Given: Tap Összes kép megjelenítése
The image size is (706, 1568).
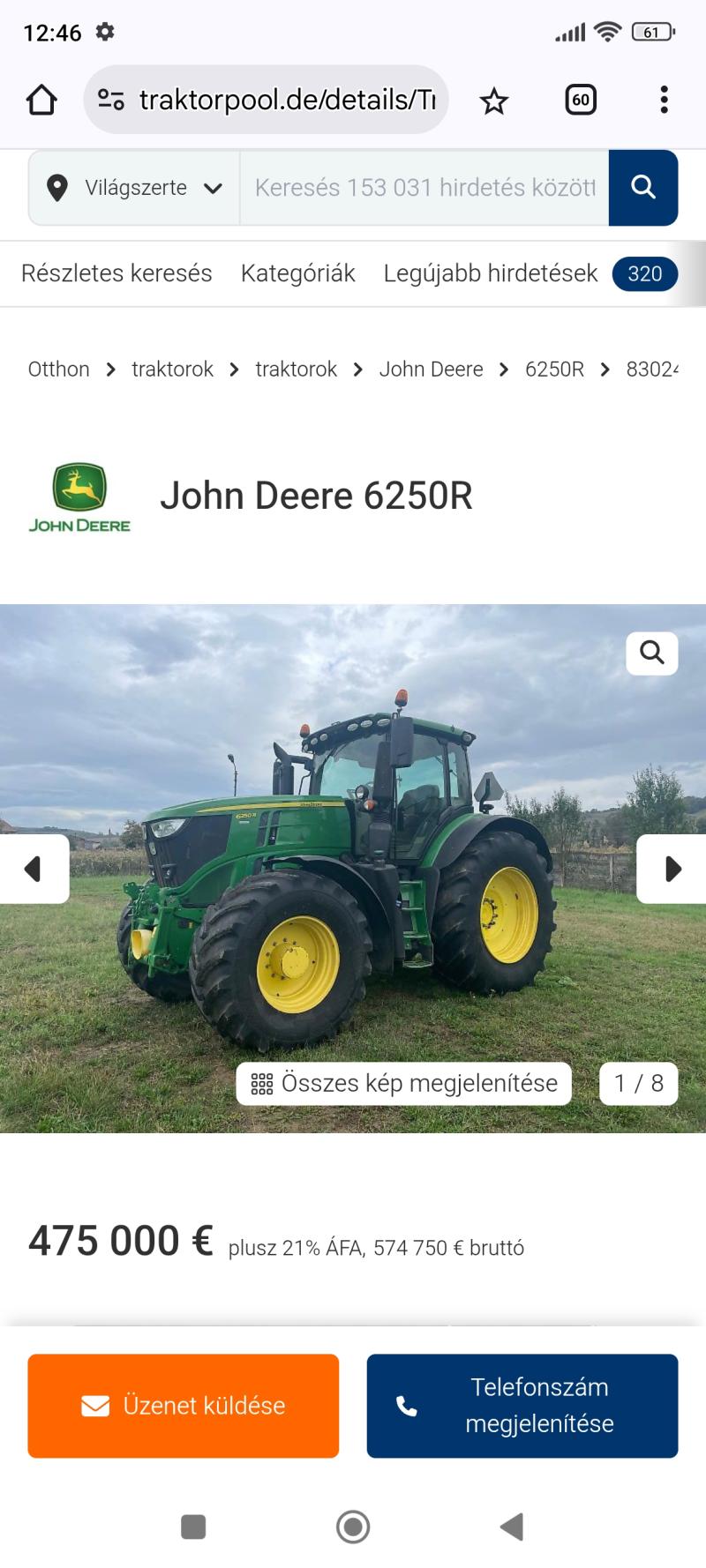Looking at the screenshot, I should (404, 1084).
